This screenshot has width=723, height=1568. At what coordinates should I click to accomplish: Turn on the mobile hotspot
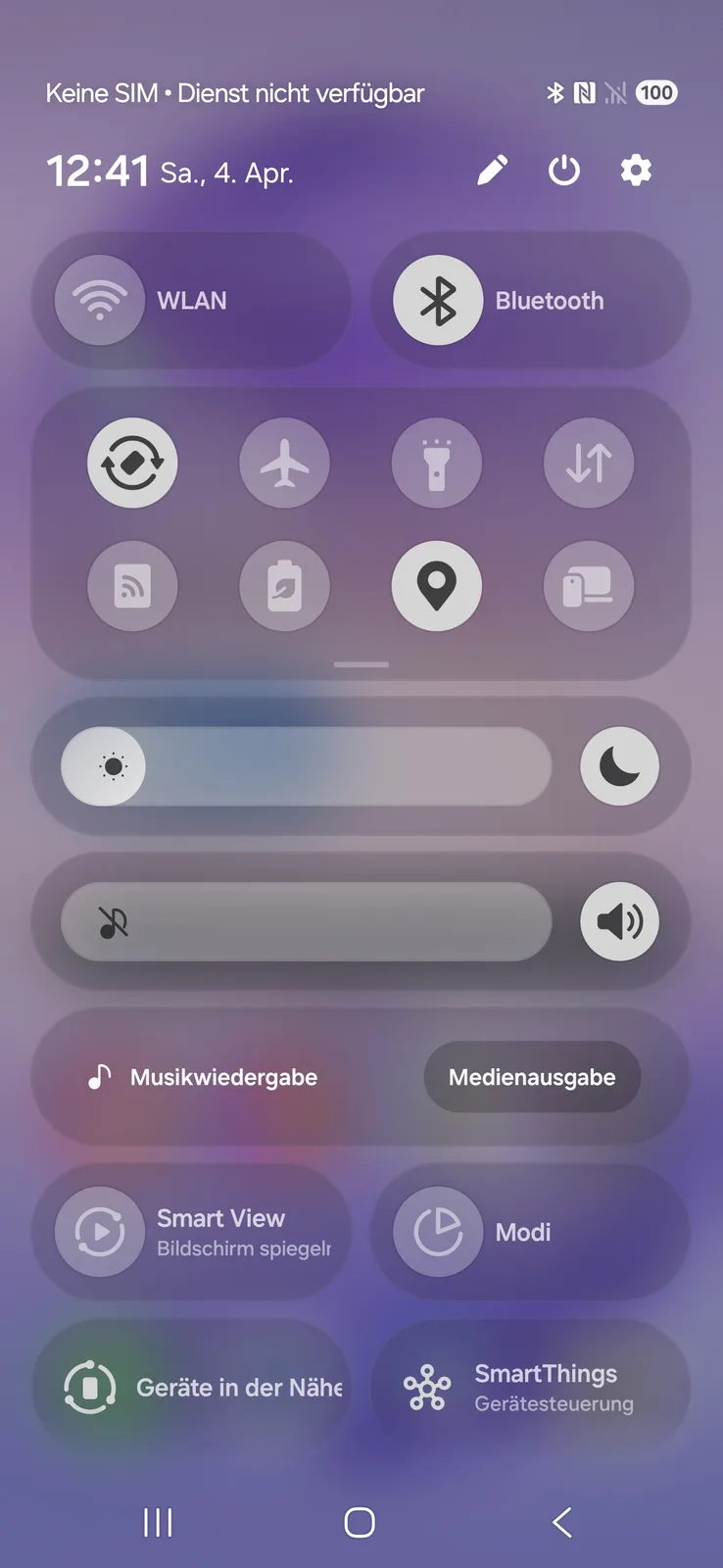coord(132,587)
